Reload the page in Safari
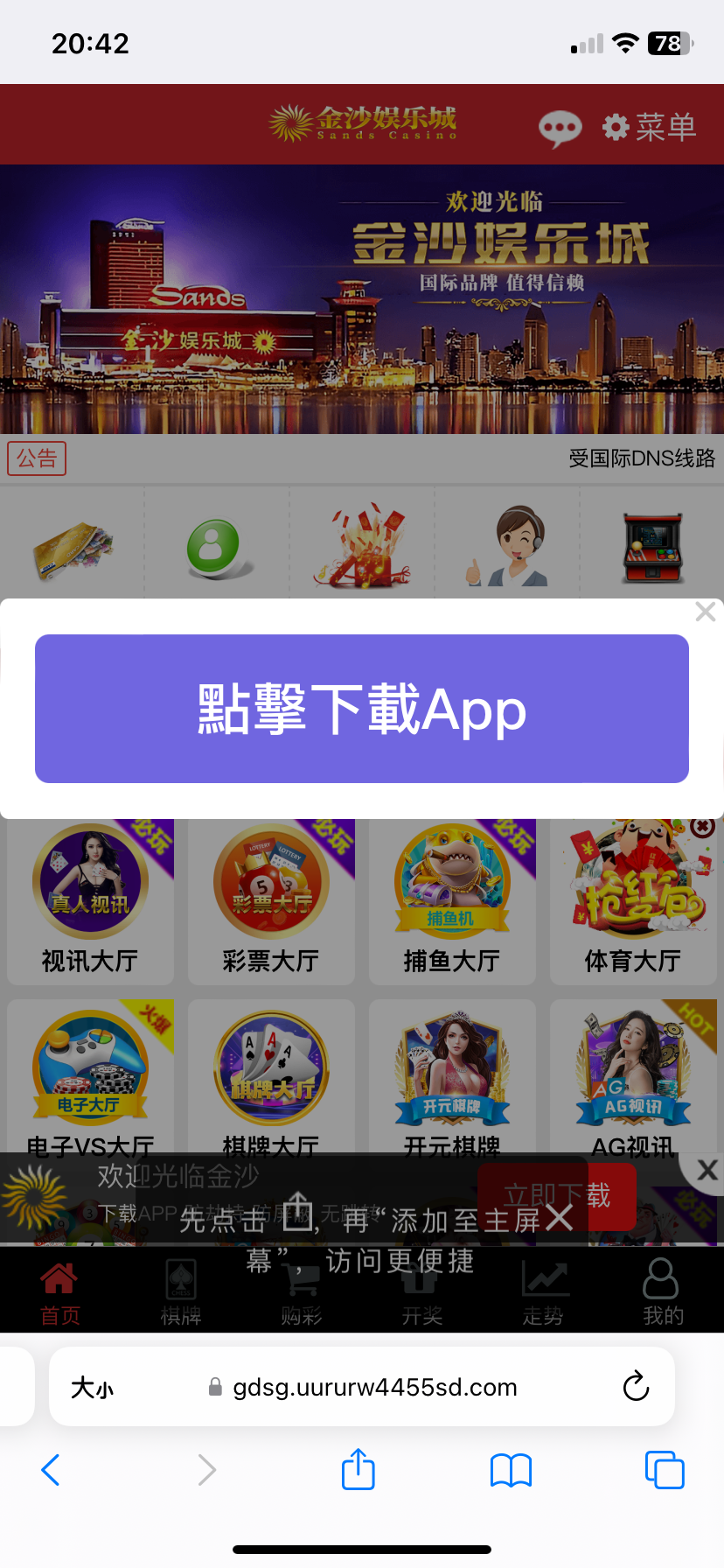Image resolution: width=724 pixels, height=1568 pixels. (636, 1387)
